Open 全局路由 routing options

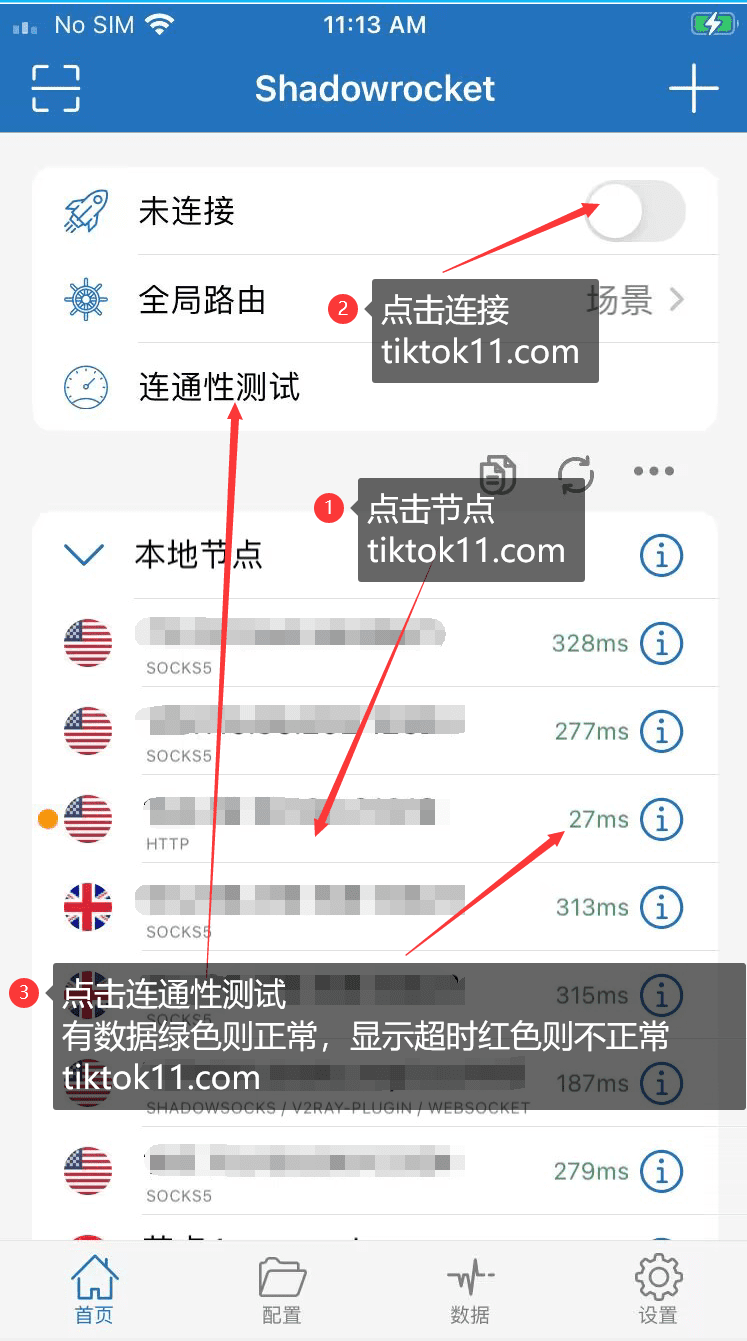[375, 299]
